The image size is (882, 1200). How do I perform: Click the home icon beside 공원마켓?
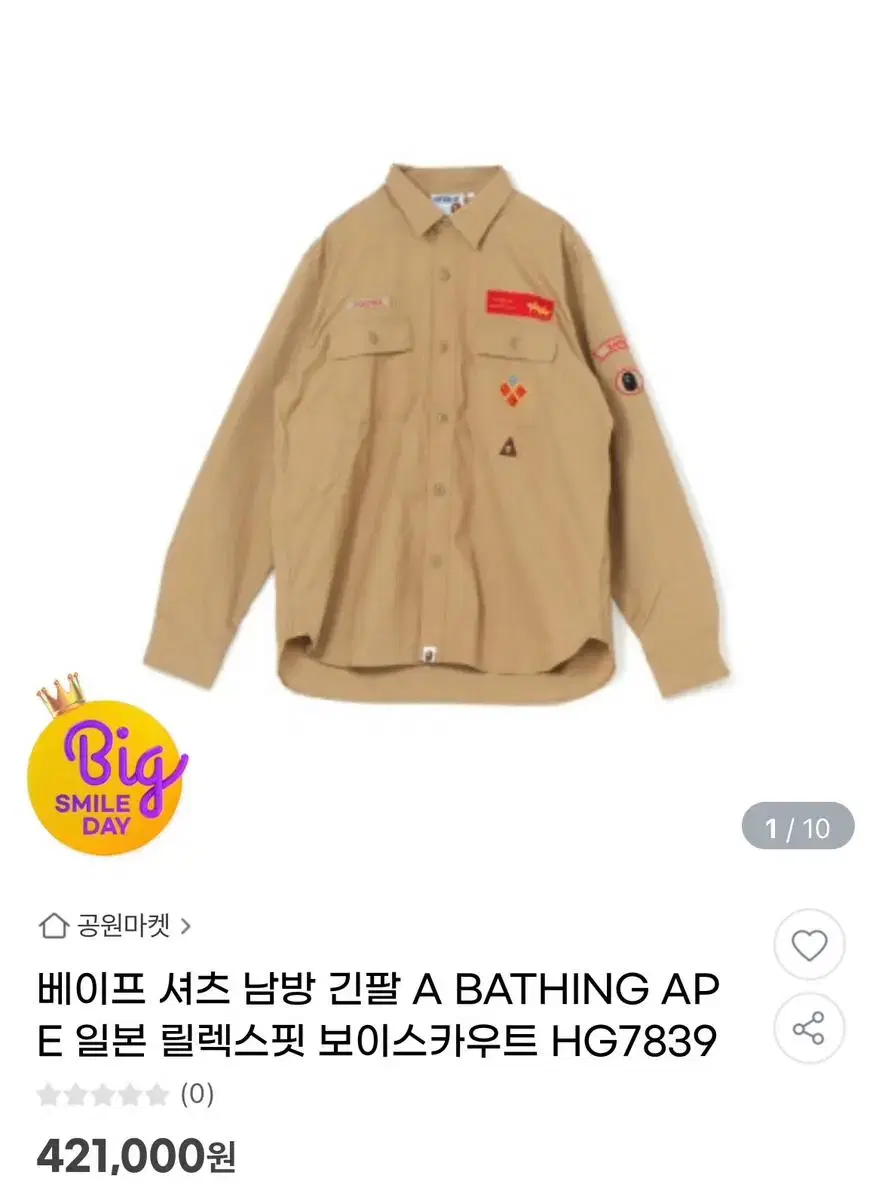click(x=55, y=927)
